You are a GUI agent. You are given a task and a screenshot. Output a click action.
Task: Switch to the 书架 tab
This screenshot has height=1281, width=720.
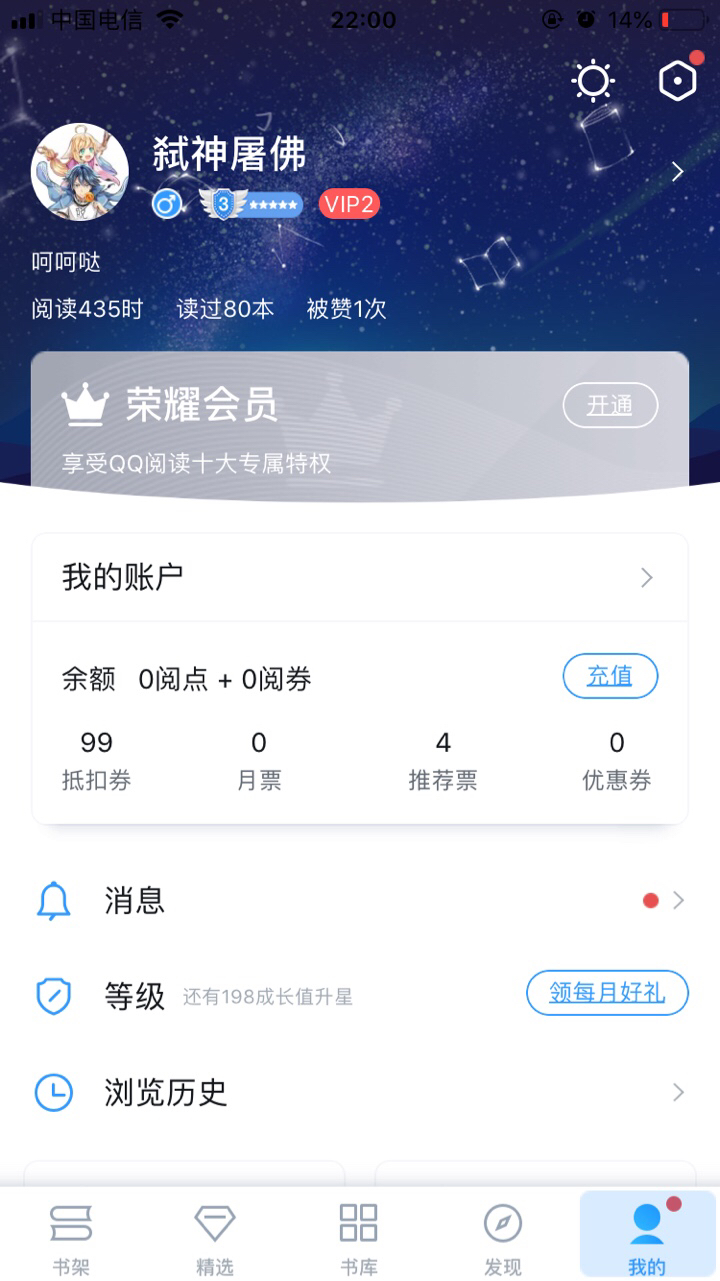71,1238
